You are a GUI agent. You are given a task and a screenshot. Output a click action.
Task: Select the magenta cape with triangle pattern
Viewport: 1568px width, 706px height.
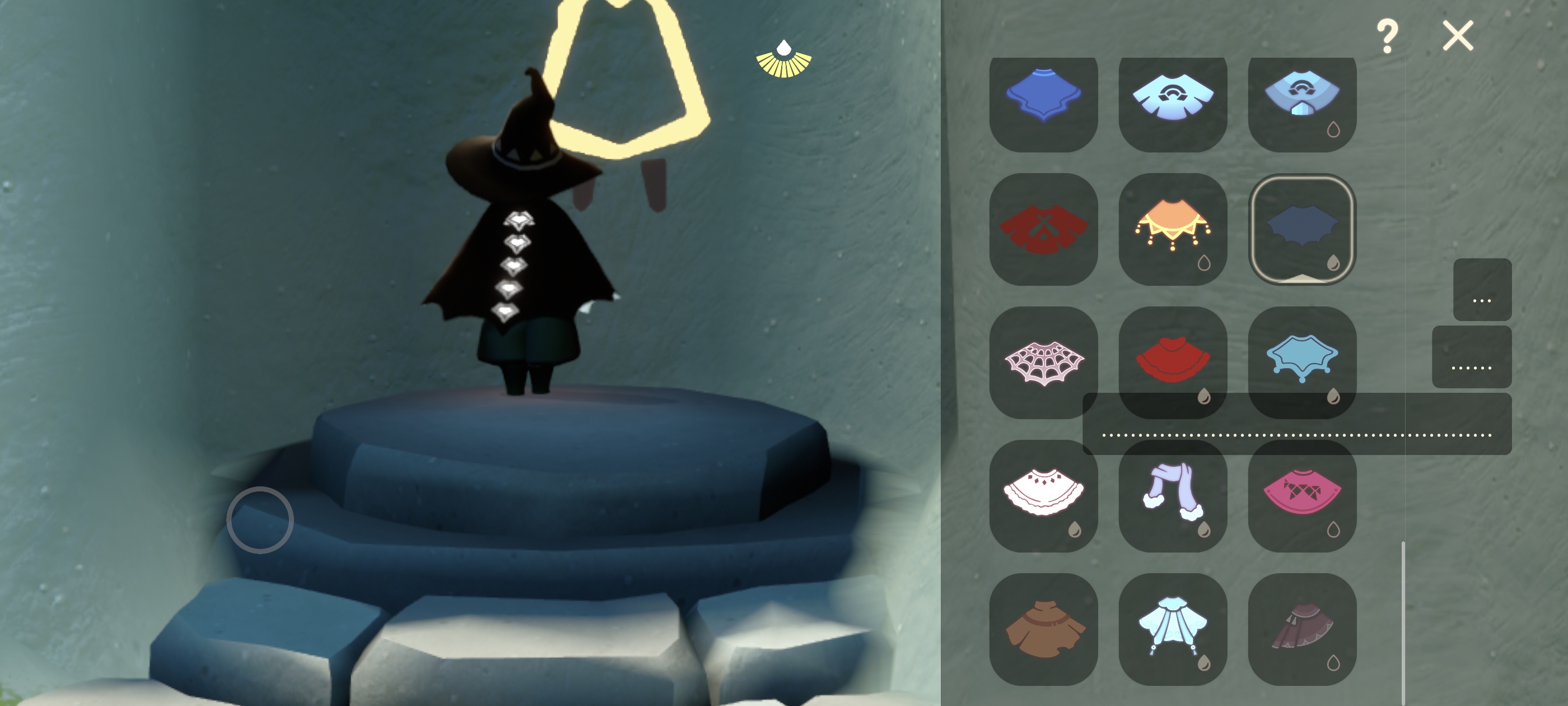click(x=1302, y=495)
